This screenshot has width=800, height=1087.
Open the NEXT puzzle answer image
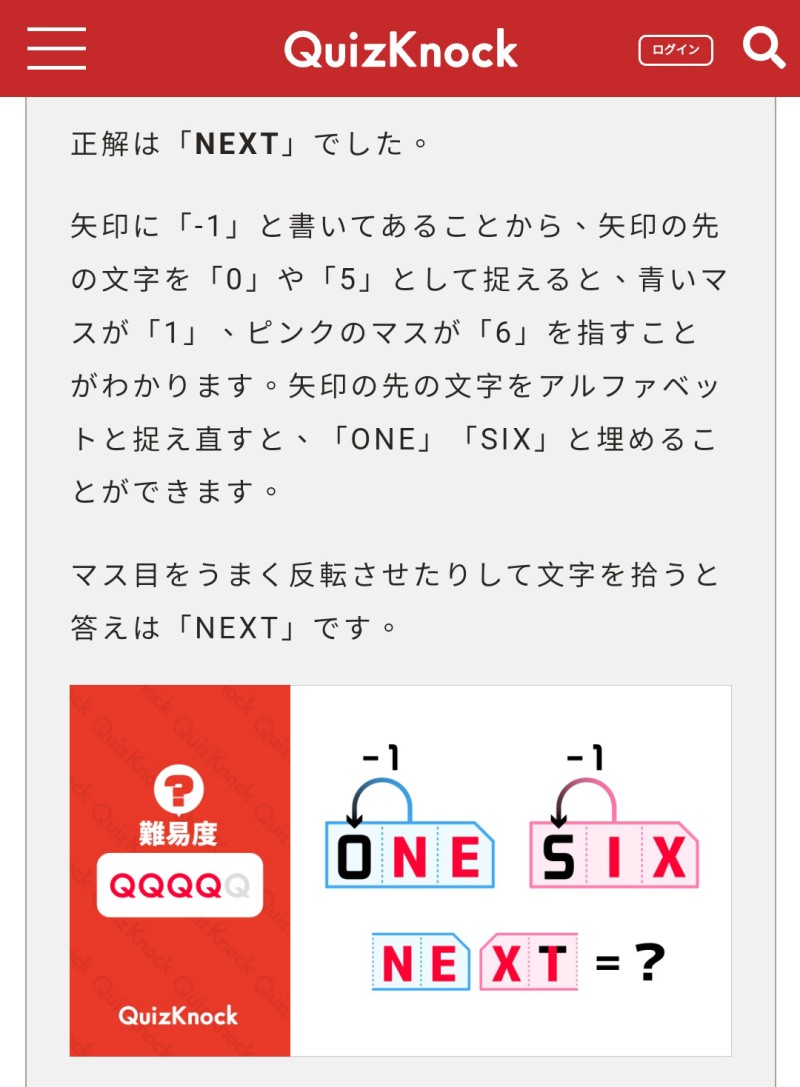point(400,870)
